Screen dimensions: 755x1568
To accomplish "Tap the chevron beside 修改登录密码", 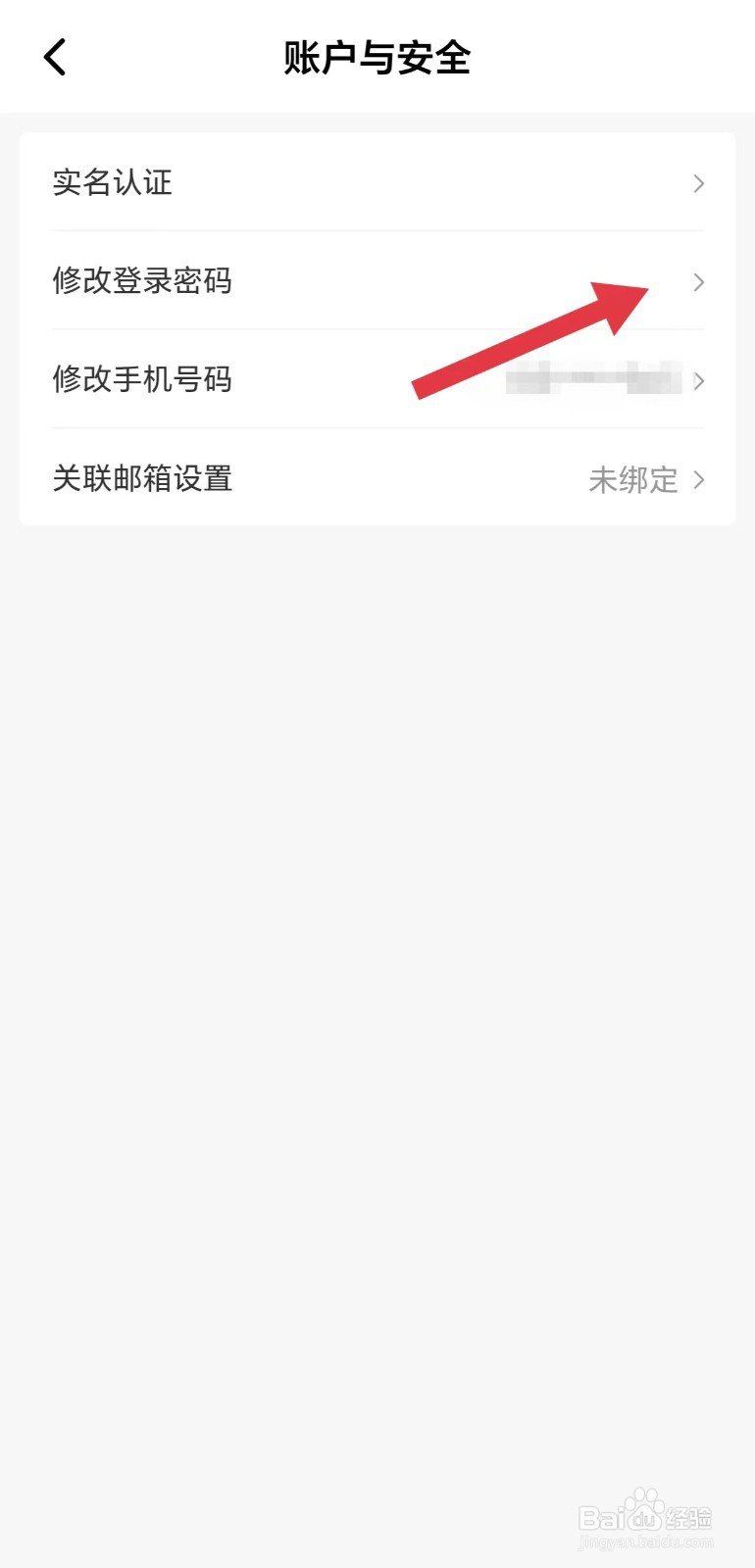I will point(698,282).
